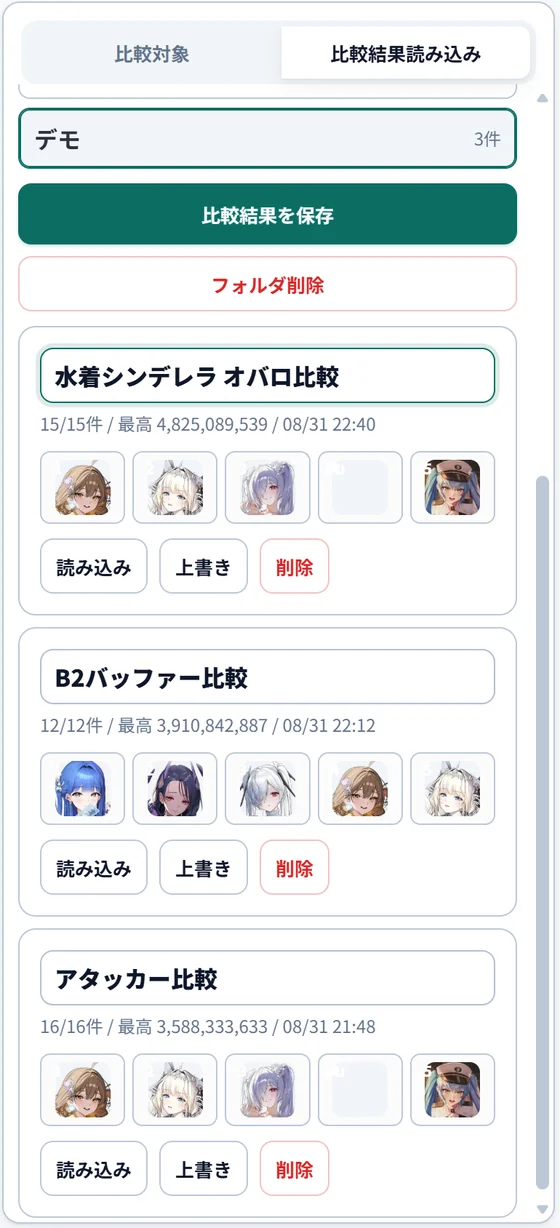560x1228 pixels.
Task: Delete the folder via フォルダ削除
Action: coord(267,284)
